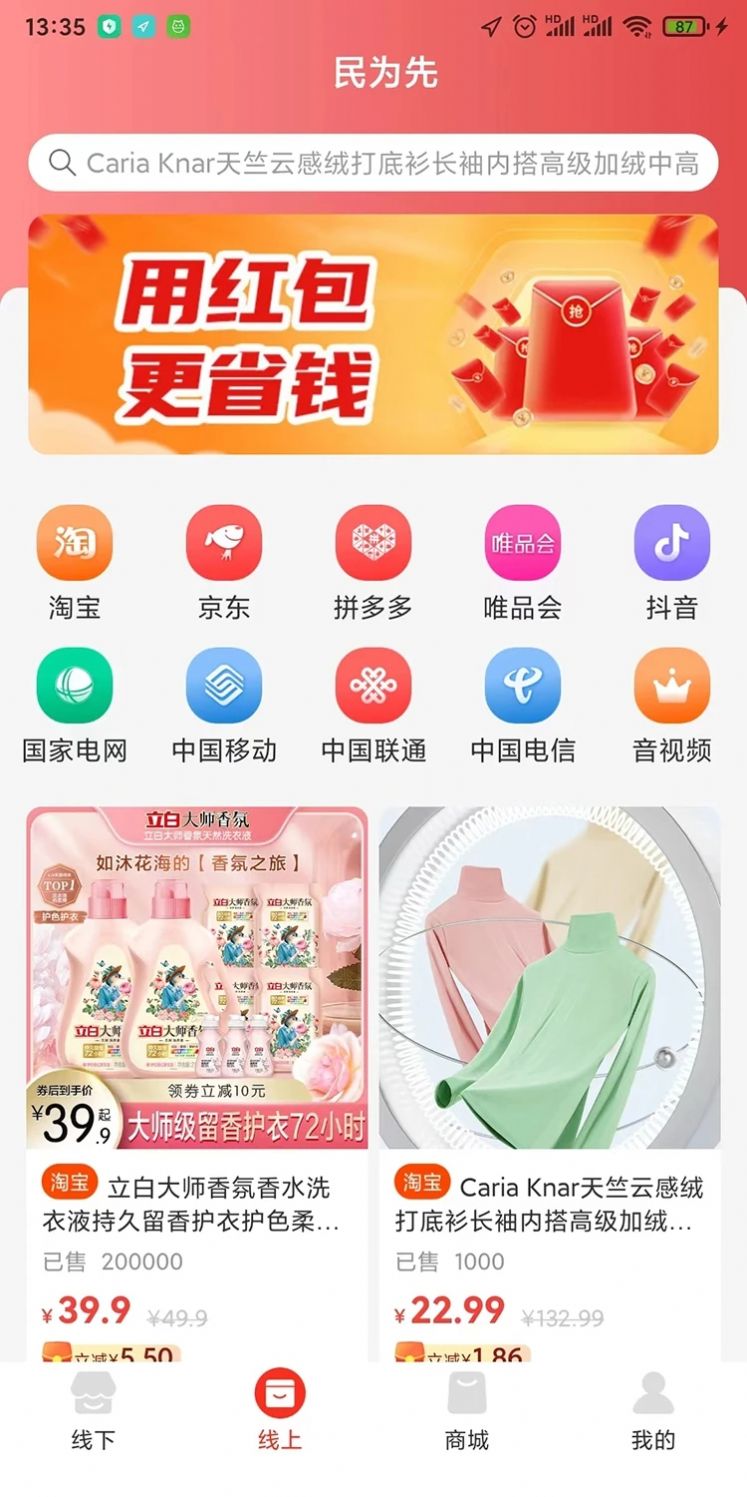Launch the 抖音 shortcut
The image size is (747, 1497).
(671, 544)
